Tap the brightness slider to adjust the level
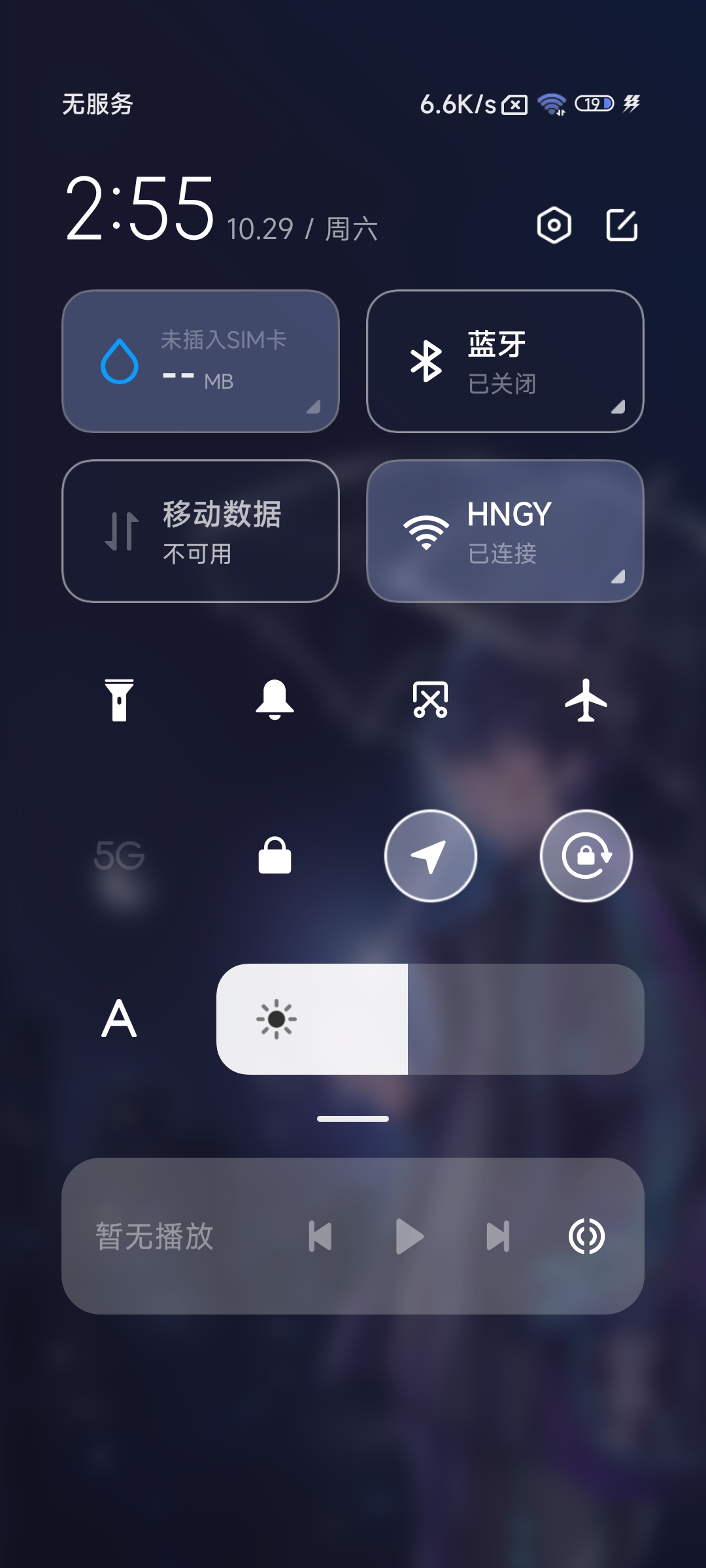 [430, 1019]
